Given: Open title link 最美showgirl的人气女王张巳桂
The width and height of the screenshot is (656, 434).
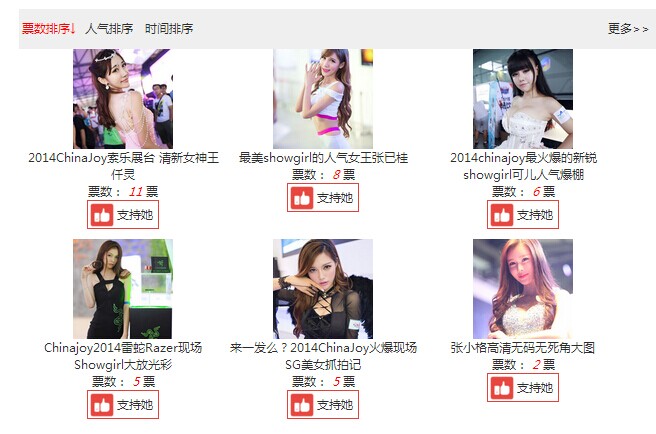Looking at the screenshot, I should coord(323,158).
